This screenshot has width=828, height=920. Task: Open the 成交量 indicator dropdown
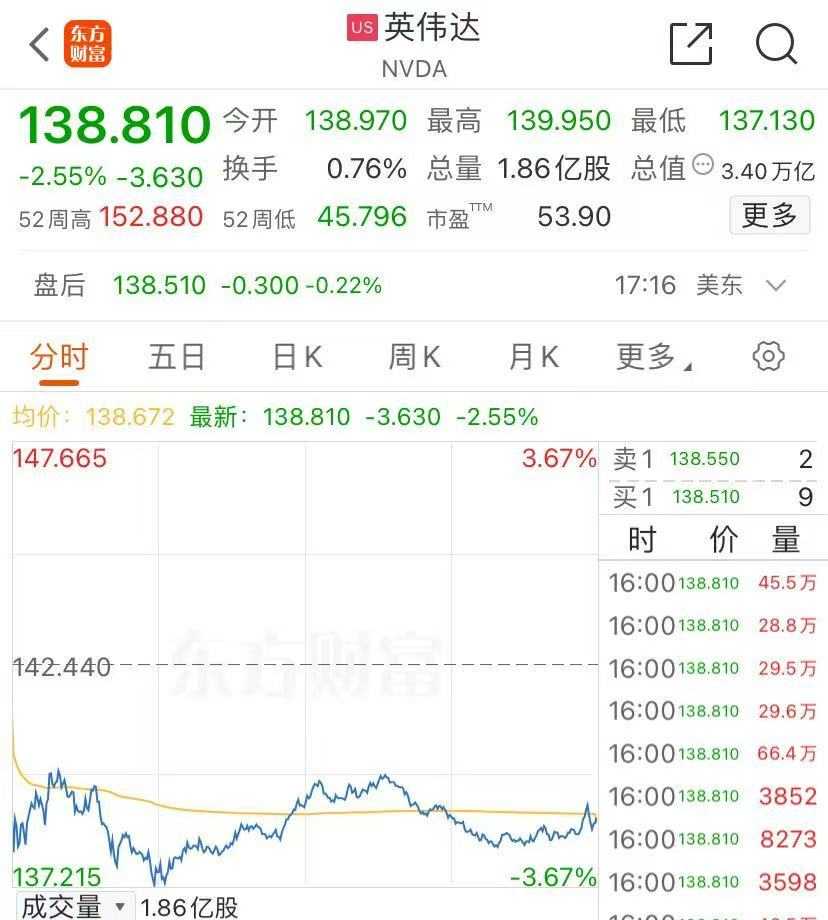pos(75,907)
